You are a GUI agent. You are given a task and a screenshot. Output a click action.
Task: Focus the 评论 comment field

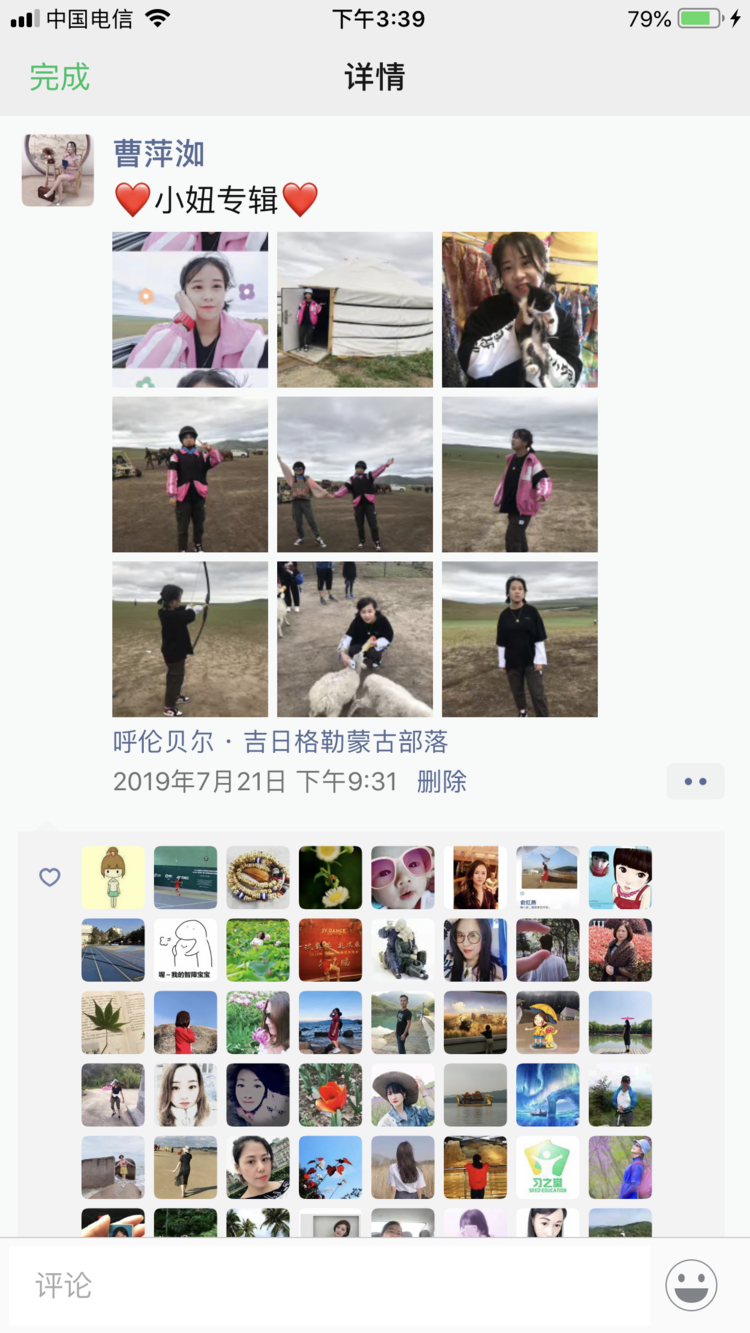[330, 1285]
